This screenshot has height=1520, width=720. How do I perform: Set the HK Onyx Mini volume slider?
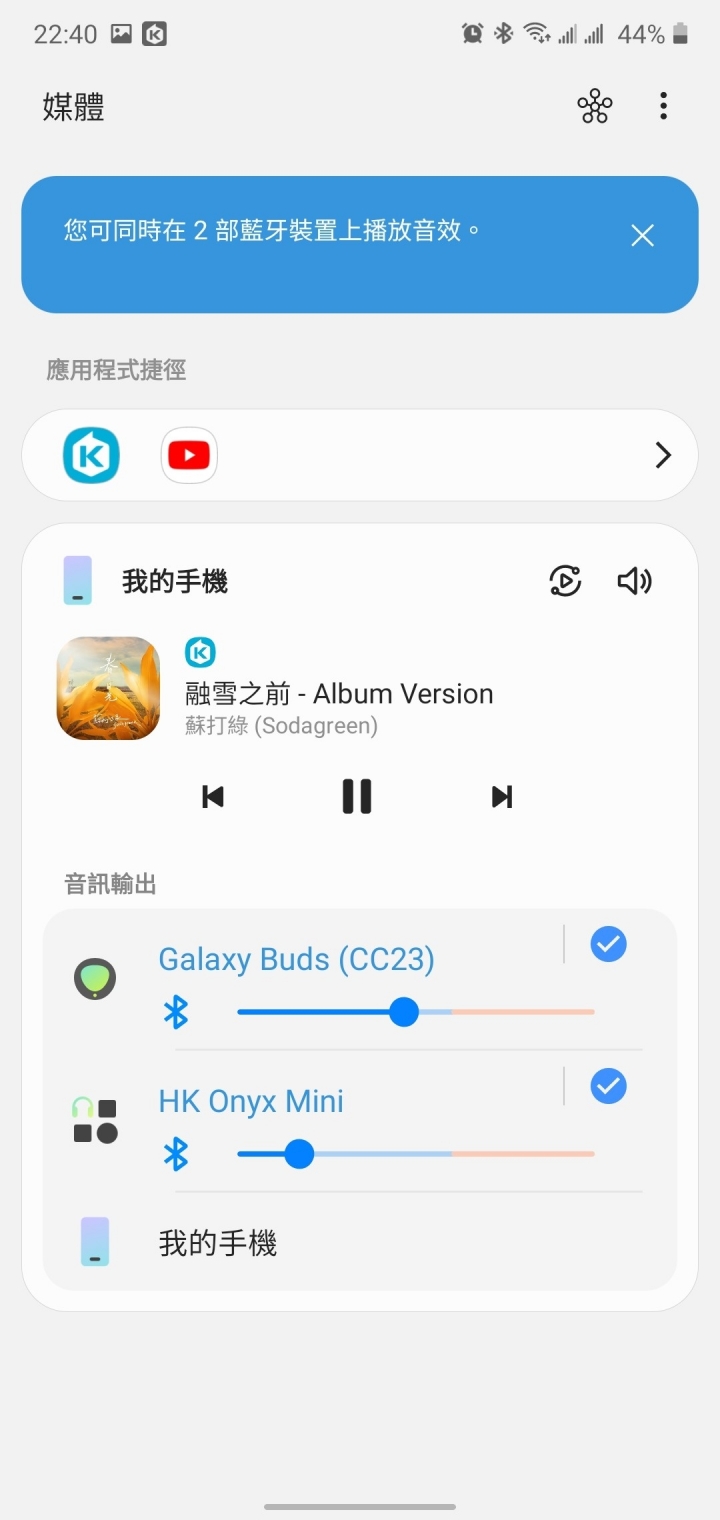299,1154
